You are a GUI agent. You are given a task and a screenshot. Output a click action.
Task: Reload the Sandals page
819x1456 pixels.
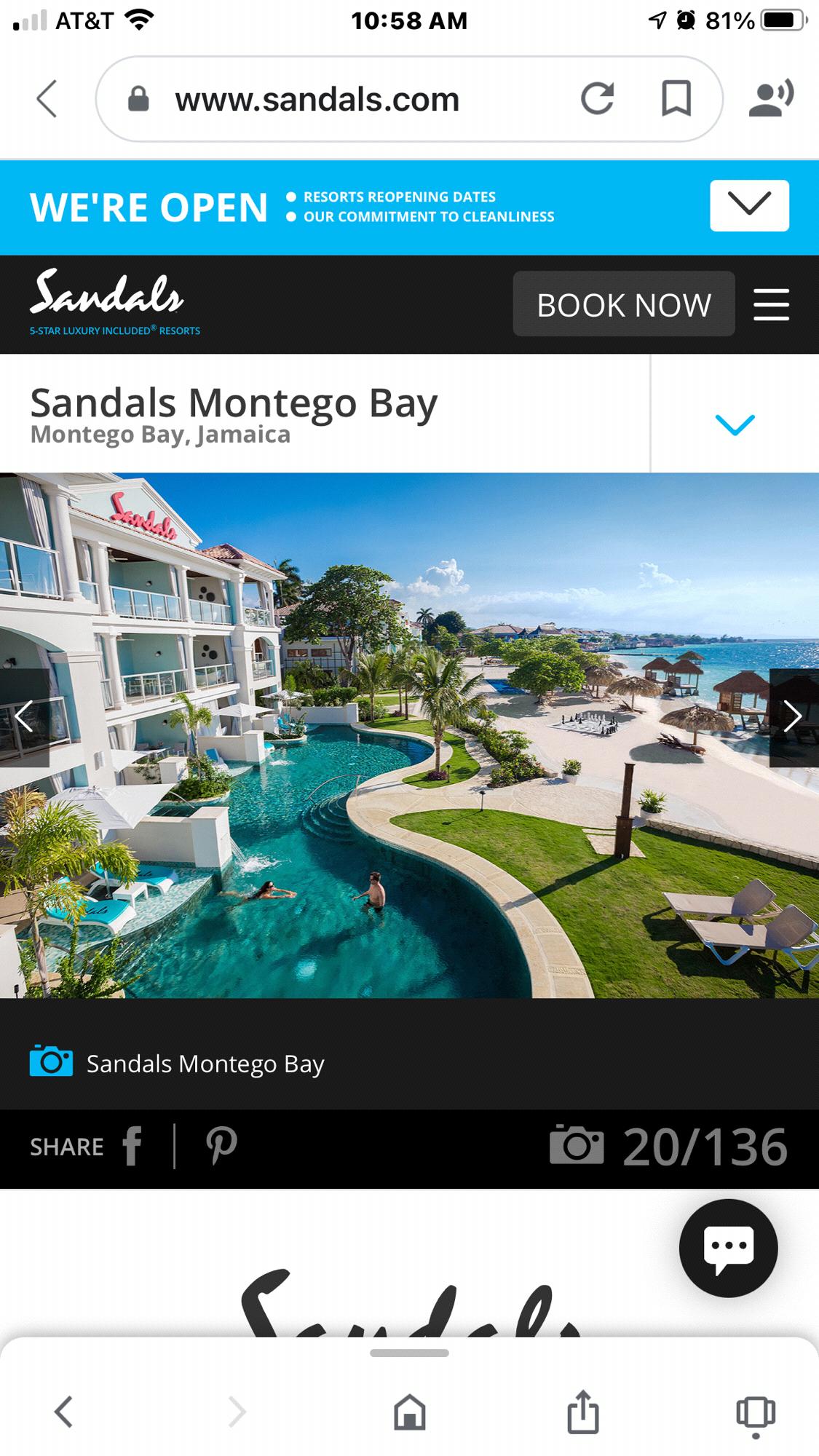tap(597, 99)
